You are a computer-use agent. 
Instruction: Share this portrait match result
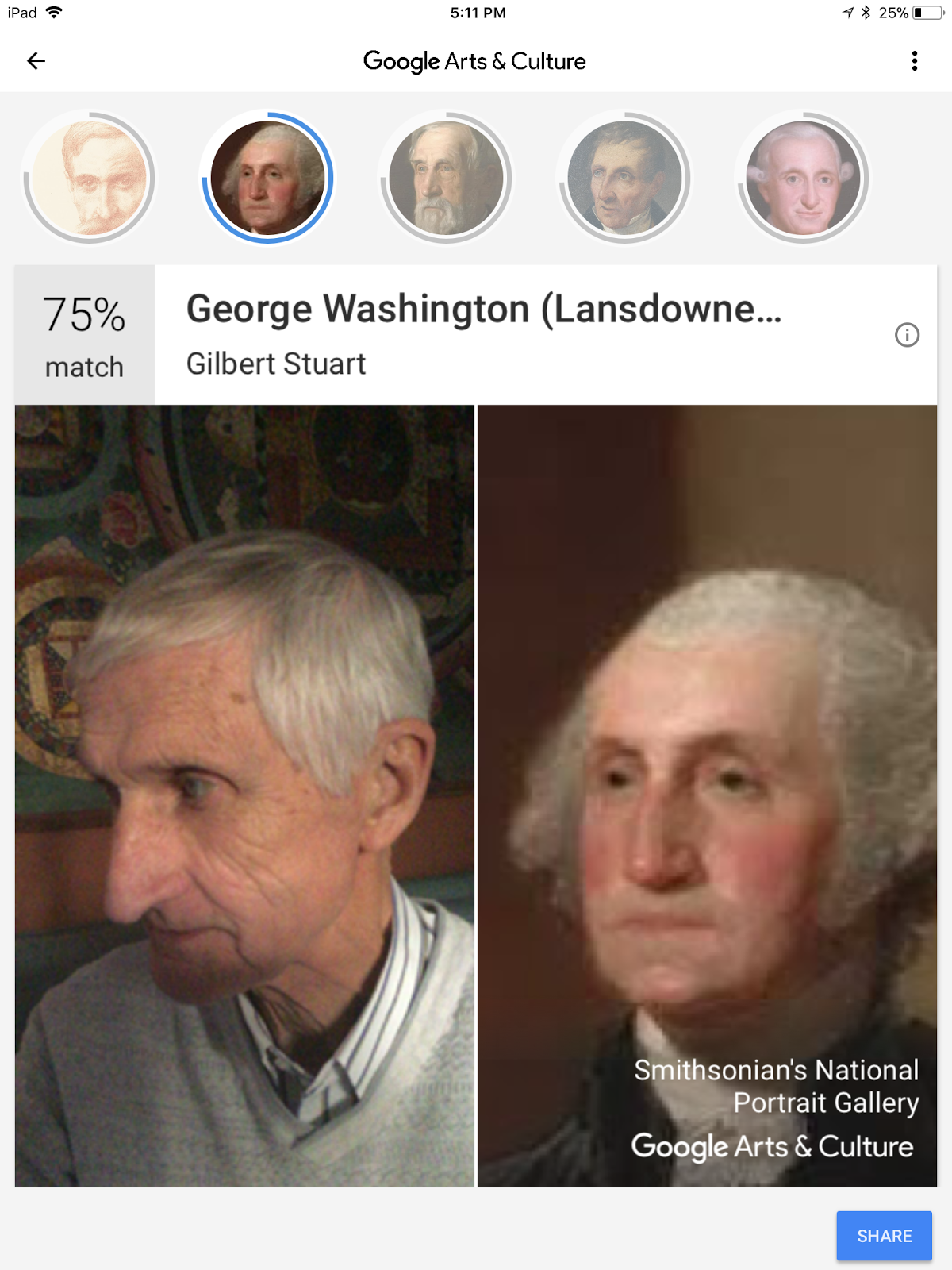884,1235
